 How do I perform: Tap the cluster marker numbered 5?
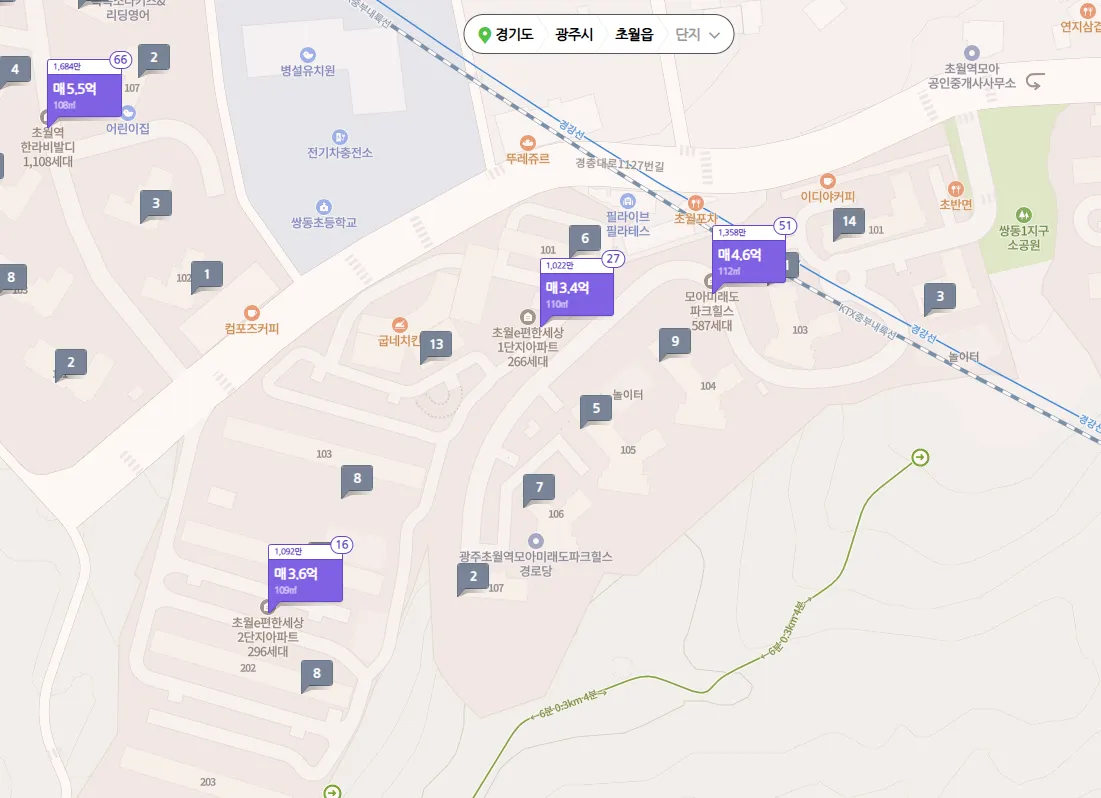[596, 408]
